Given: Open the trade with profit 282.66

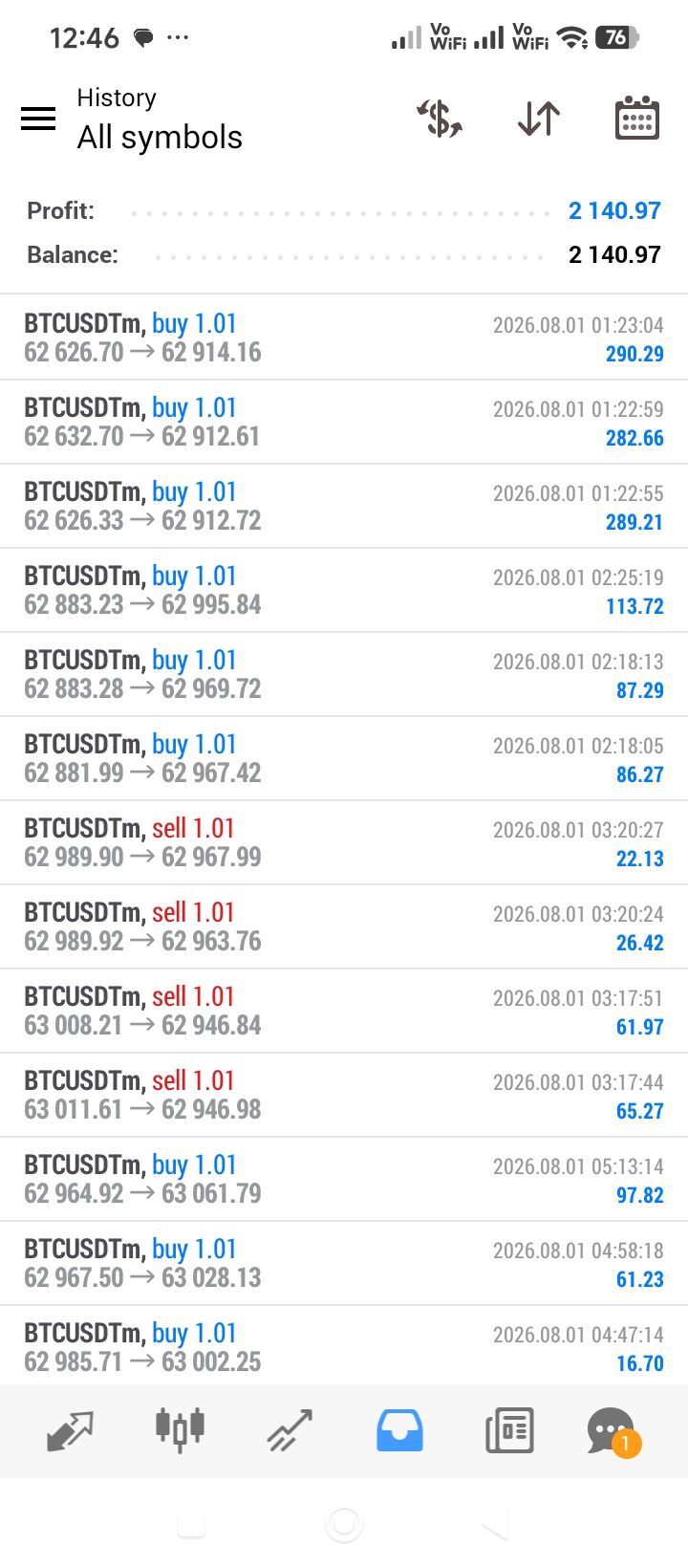Looking at the screenshot, I should tap(344, 422).
